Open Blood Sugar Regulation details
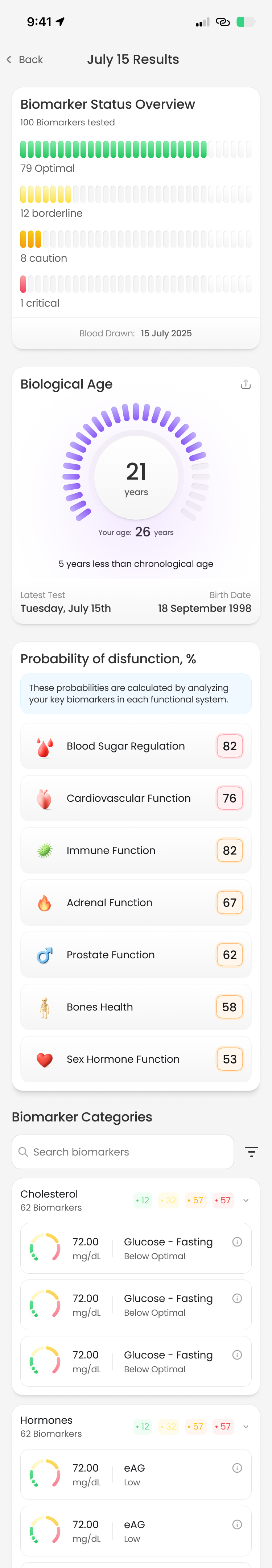This screenshot has width=272, height=1568. click(x=136, y=746)
